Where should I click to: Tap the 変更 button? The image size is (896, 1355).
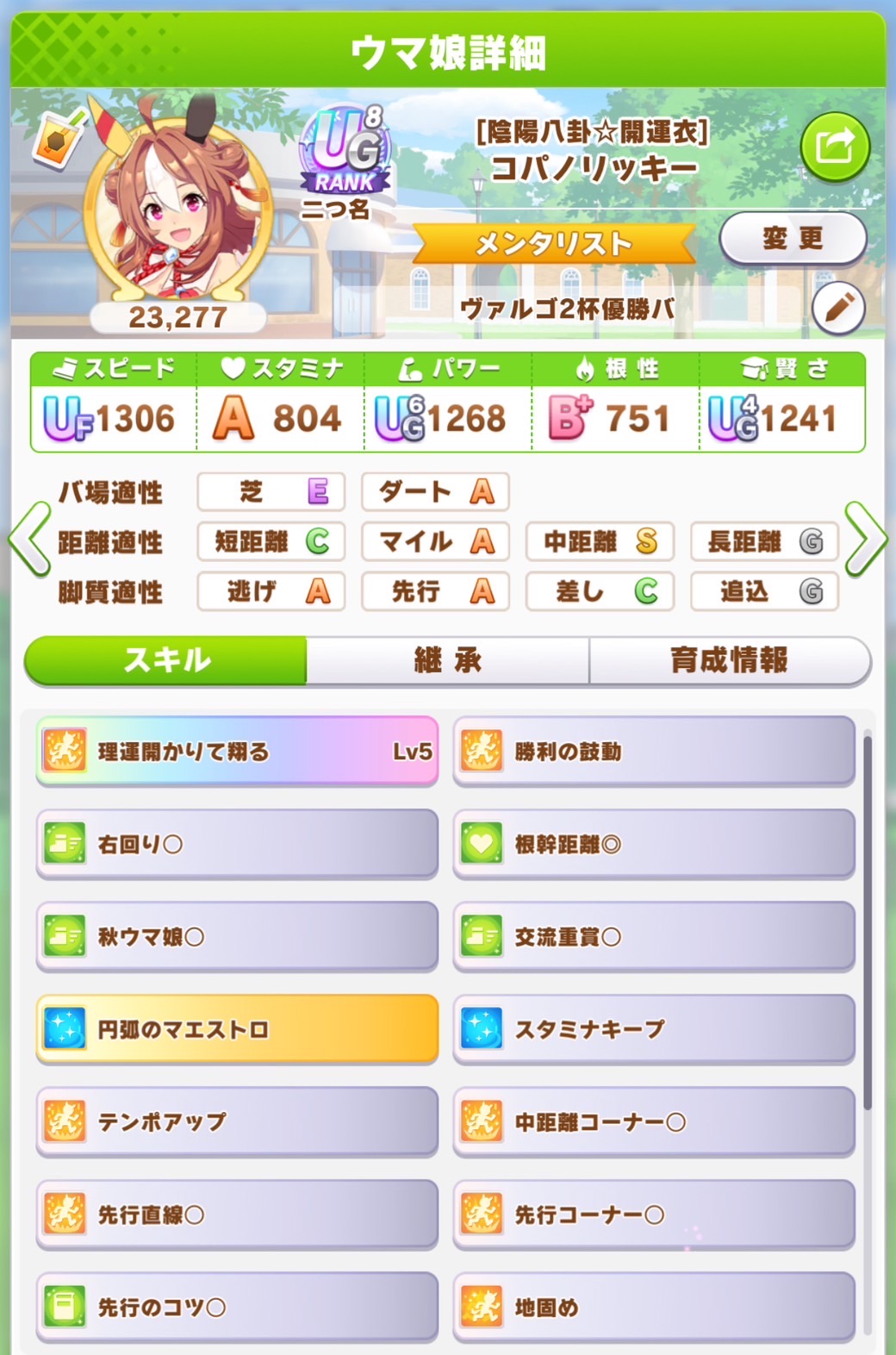(x=793, y=238)
